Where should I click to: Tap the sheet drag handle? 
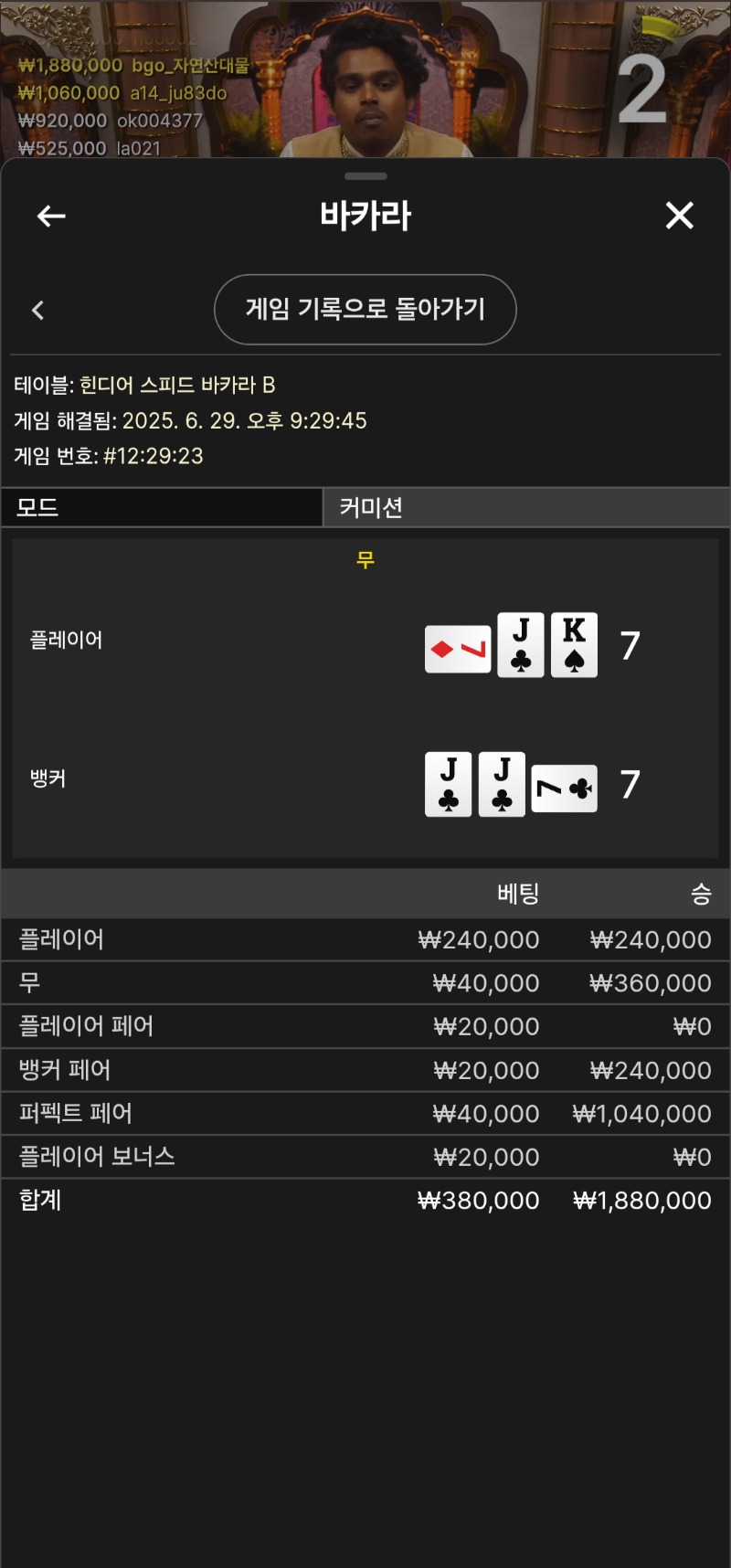point(365,175)
